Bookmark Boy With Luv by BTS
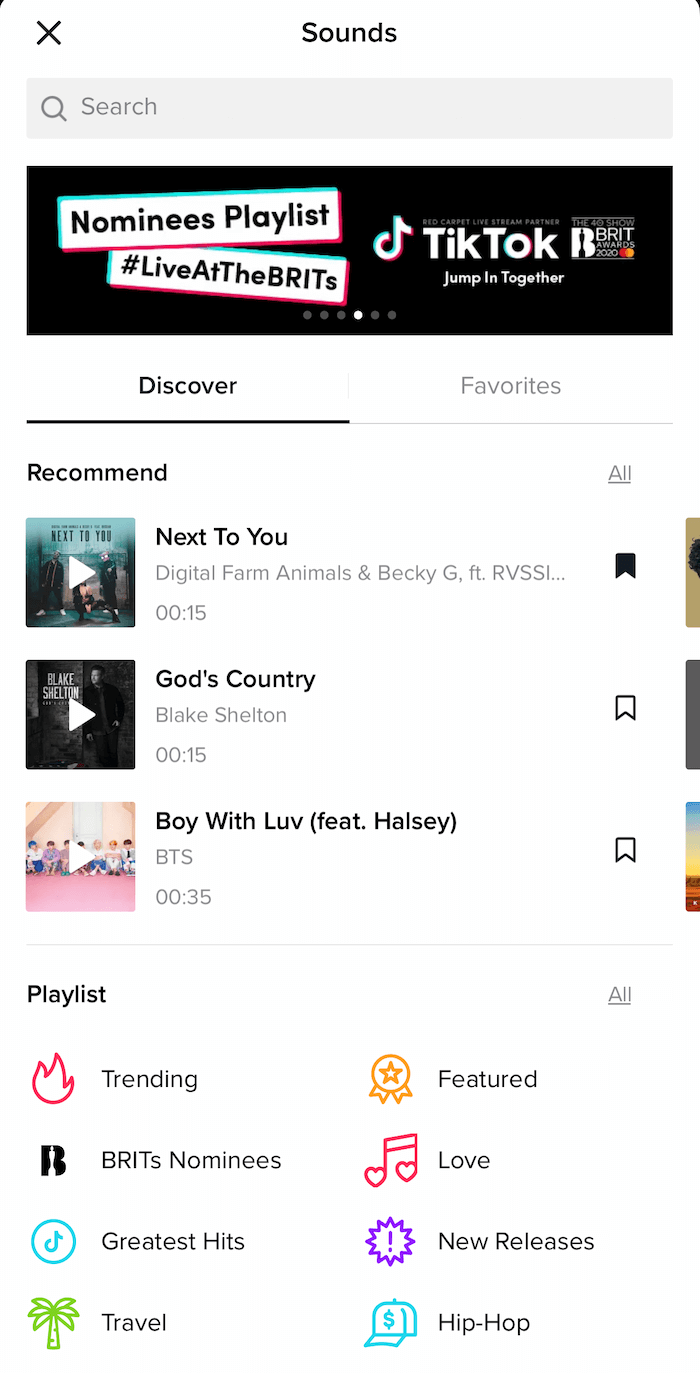This screenshot has width=700, height=1373. coord(625,850)
